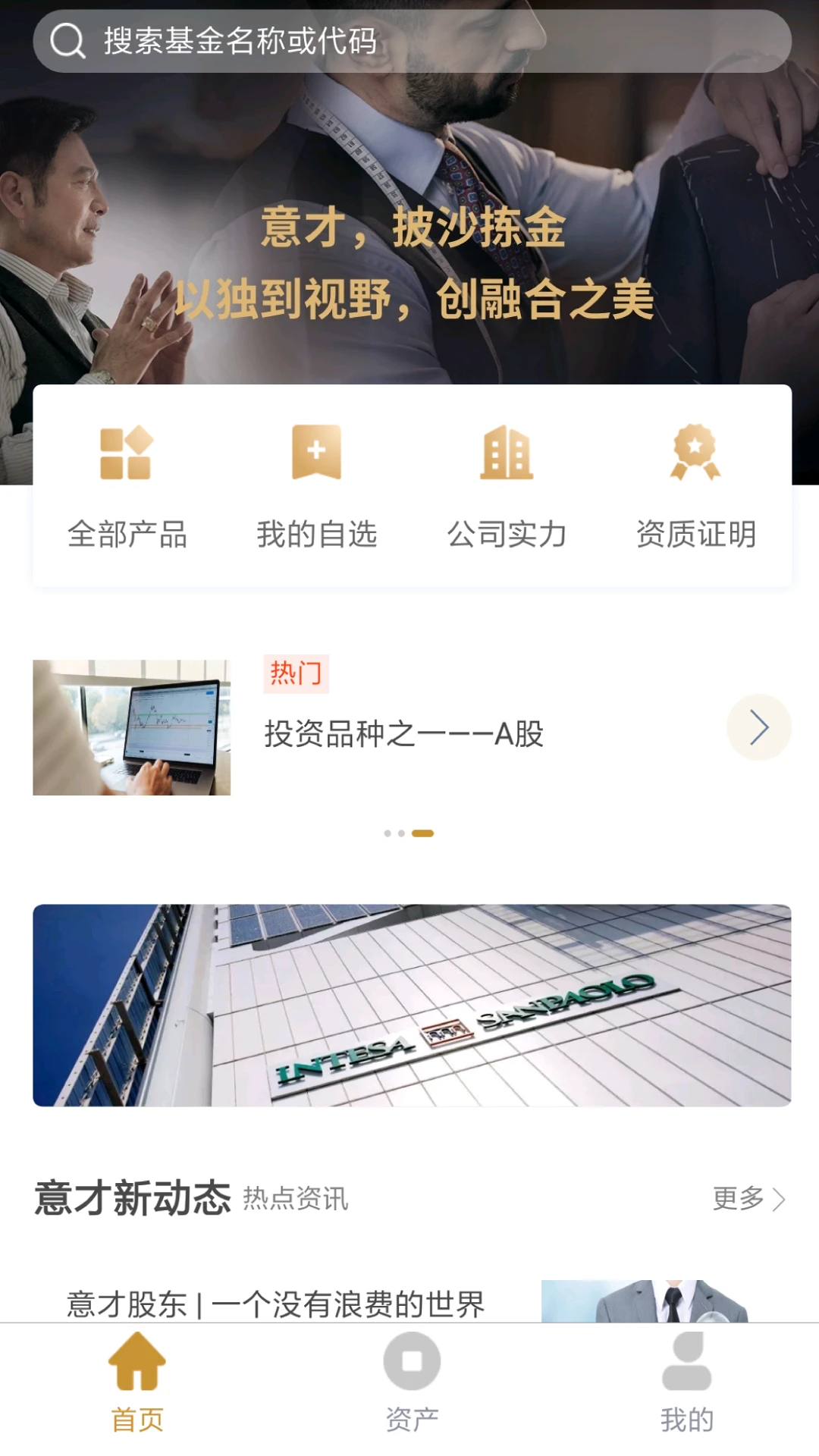The image size is (819, 1456).
Task: Open the 资产 assets icon
Action: tap(412, 1361)
